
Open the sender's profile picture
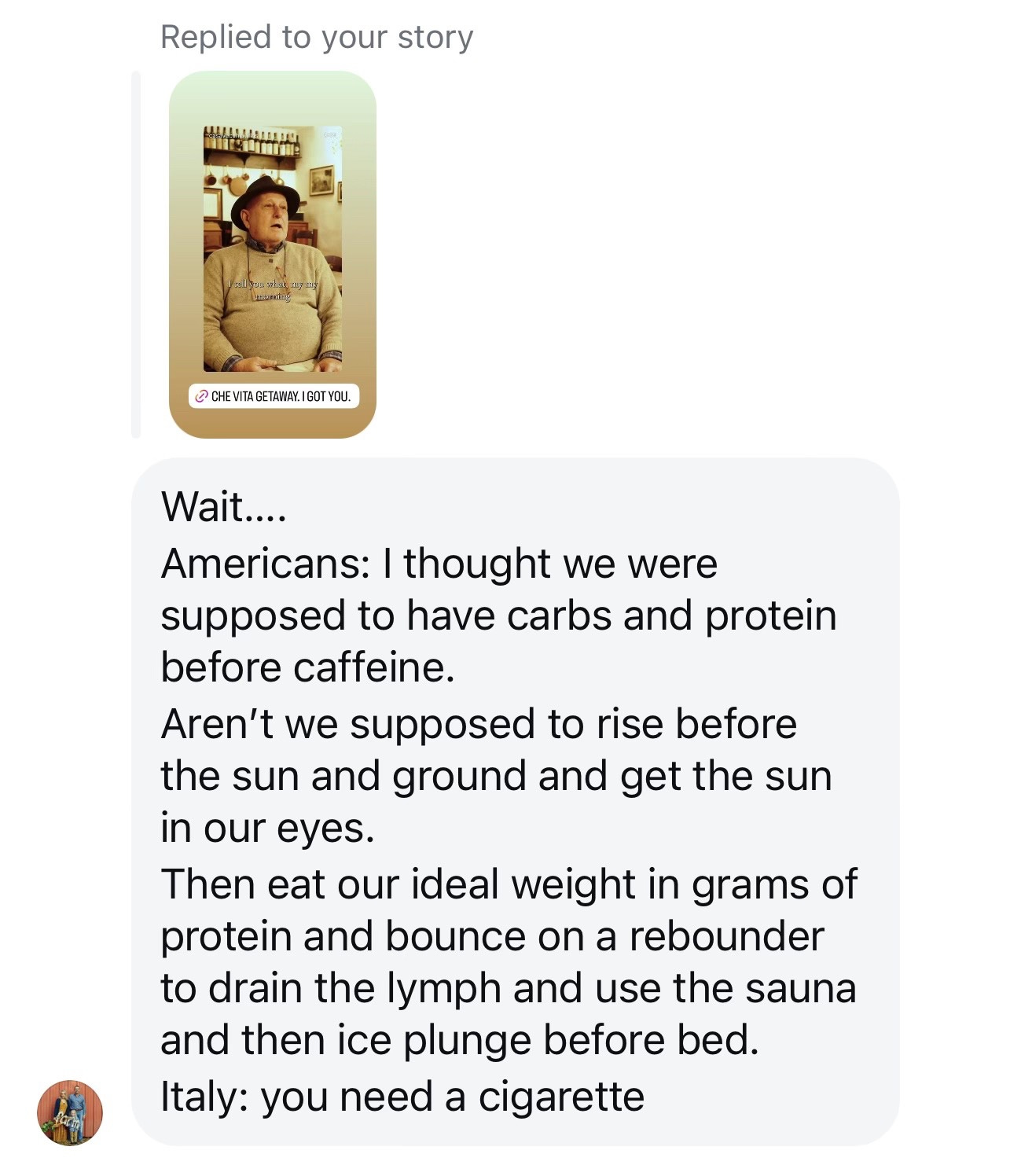pos(70,1112)
